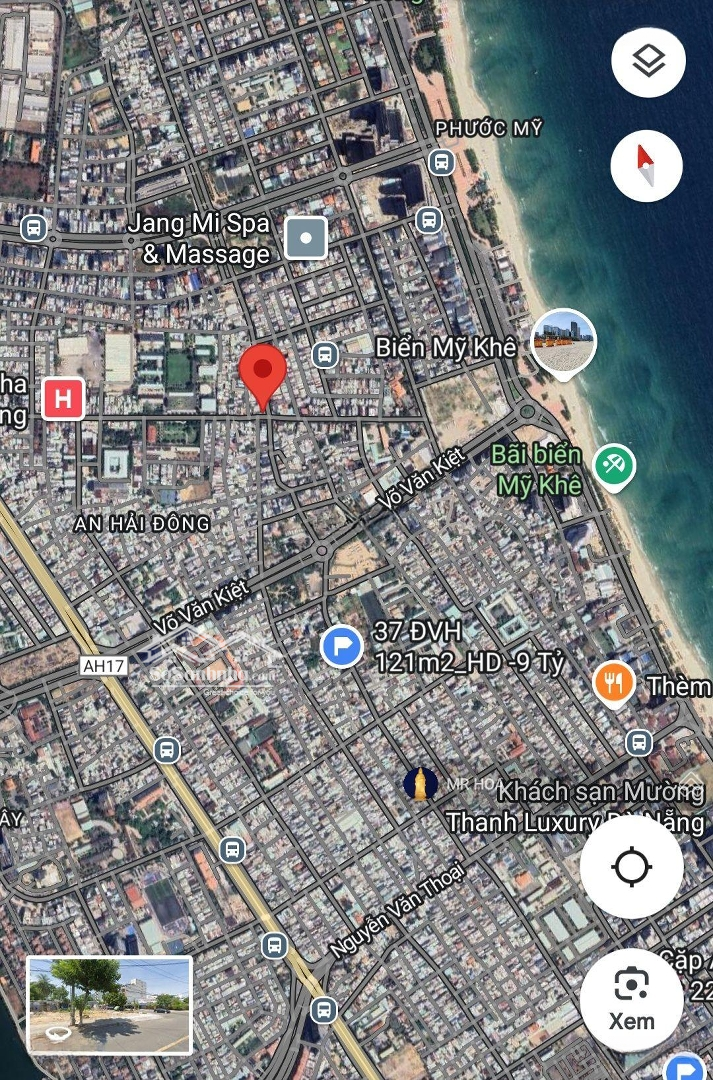Open the map layers selector
713x1080 pixels.
[x=648, y=63]
